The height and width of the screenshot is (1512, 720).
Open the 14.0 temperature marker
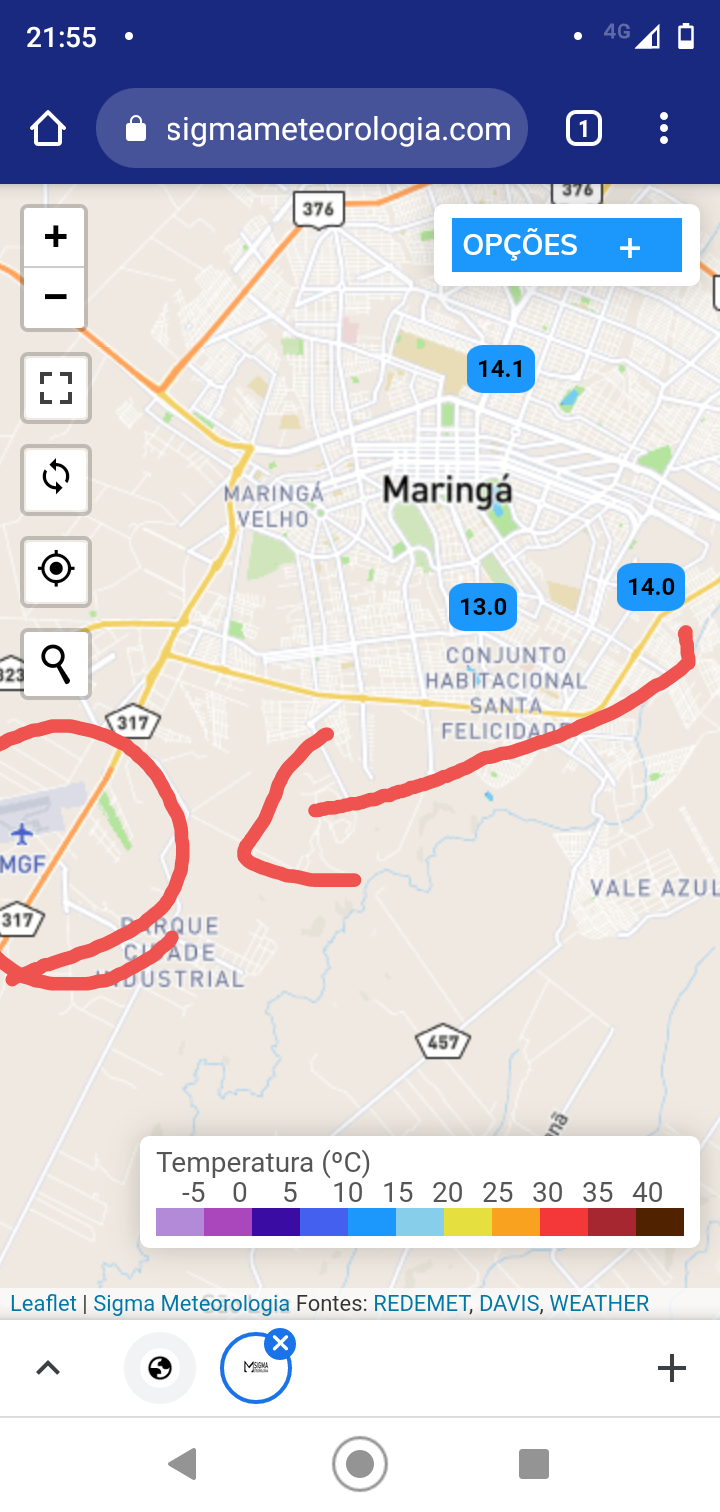(651, 587)
